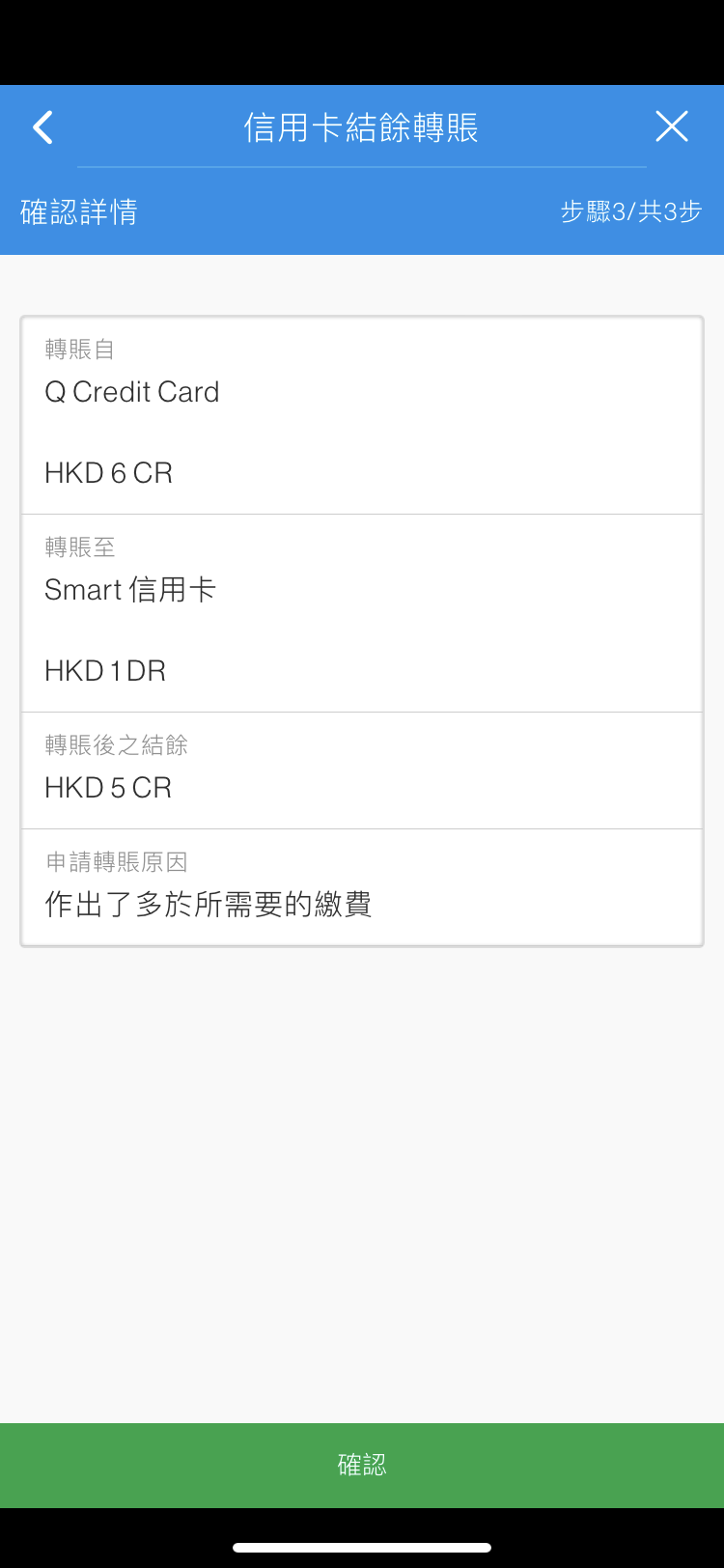Tap the HKD 6 CR balance amount
The image size is (724, 1568).
(x=108, y=472)
